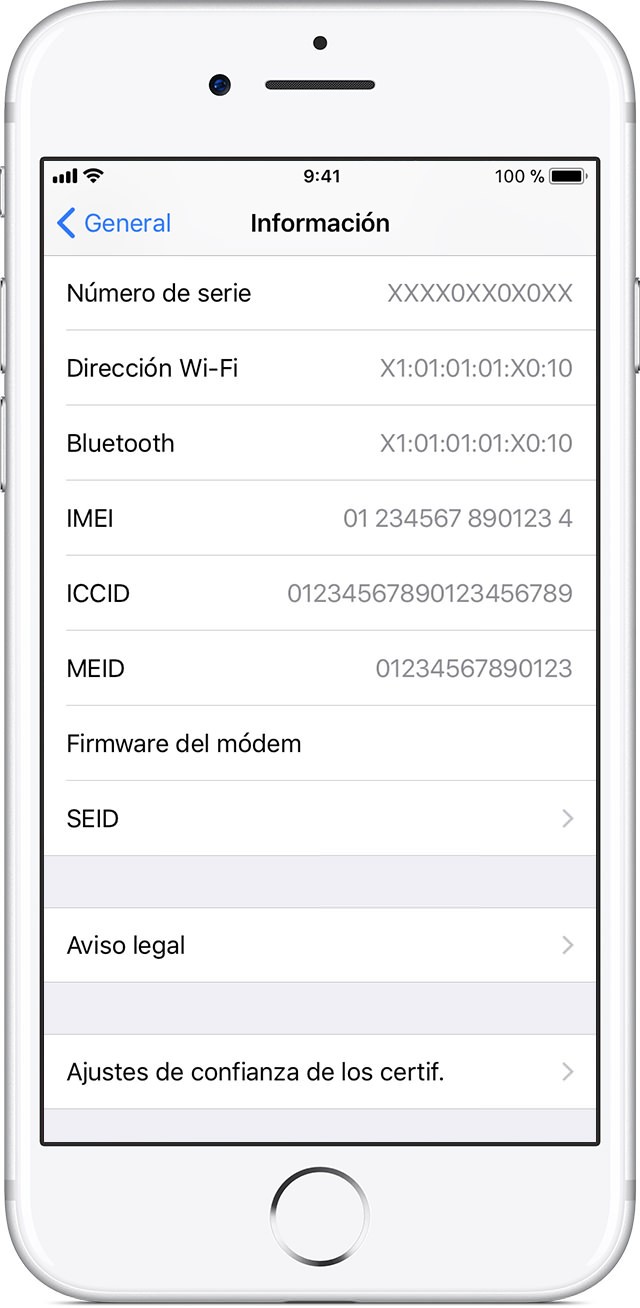The height and width of the screenshot is (1308, 640).
Task: Open Ajustes de confianza de los certif.
Action: coord(320,1072)
